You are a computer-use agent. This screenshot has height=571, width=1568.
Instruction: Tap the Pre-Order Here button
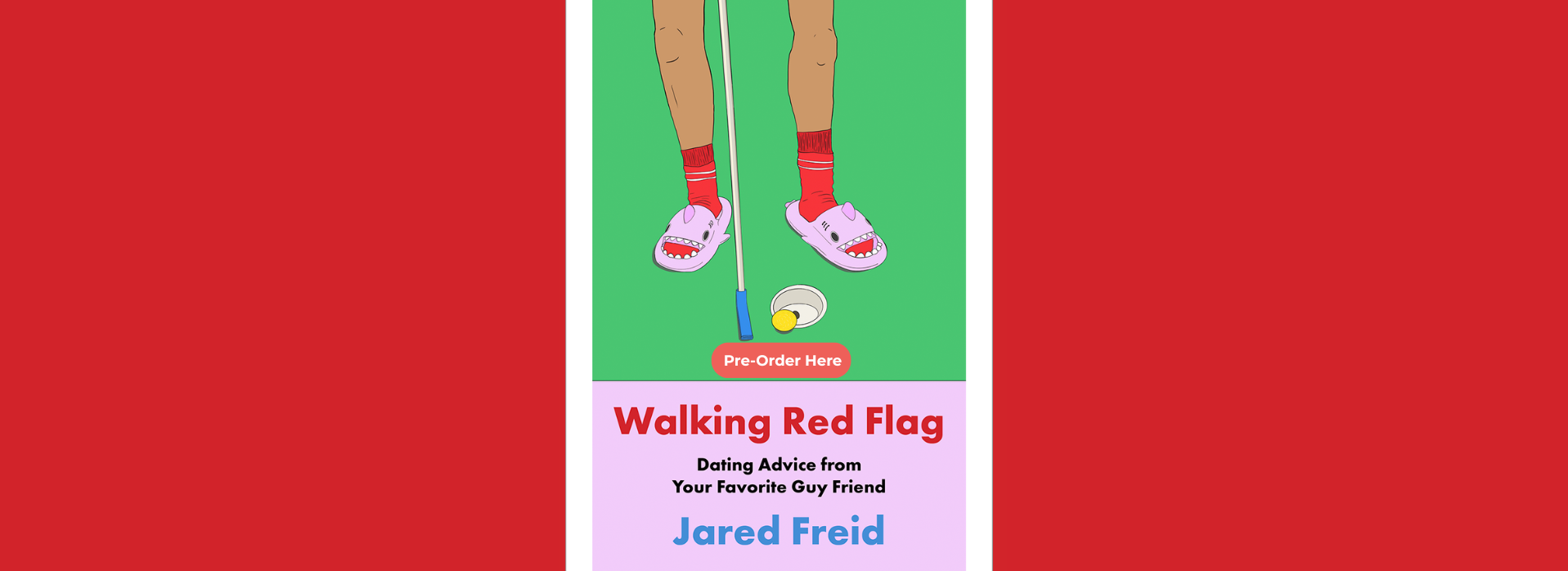[781, 361]
